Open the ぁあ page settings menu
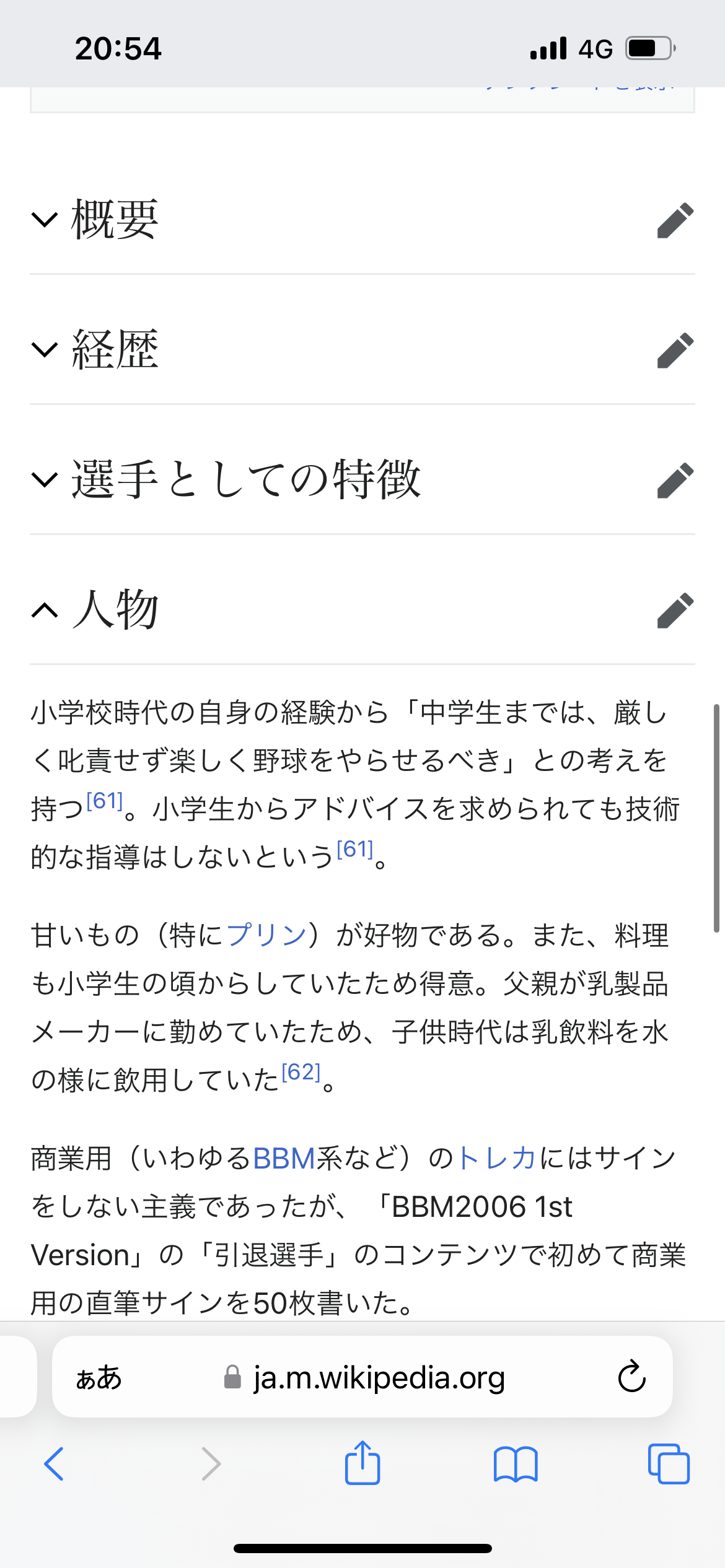Image resolution: width=725 pixels, height=1568 pixels. pos(99,1378)
